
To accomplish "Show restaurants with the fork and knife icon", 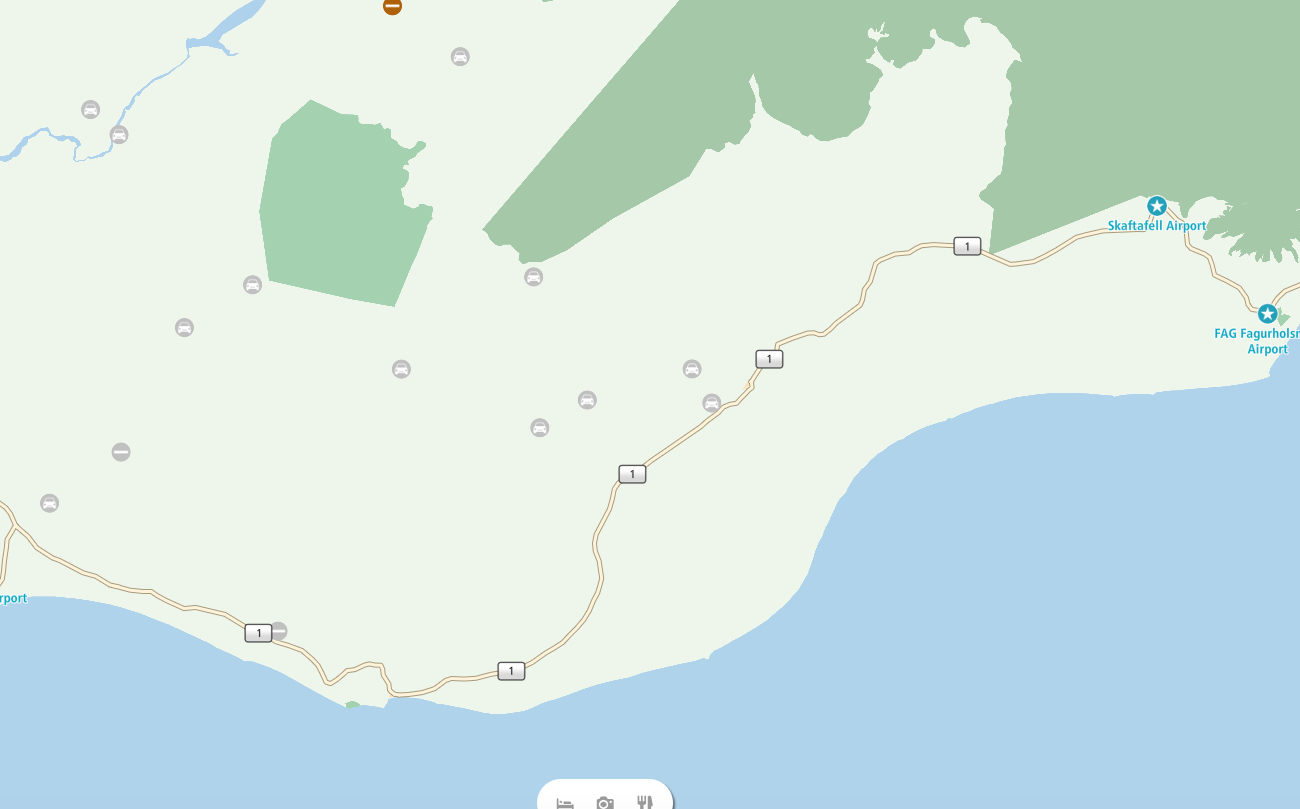I will click(645, 802).
